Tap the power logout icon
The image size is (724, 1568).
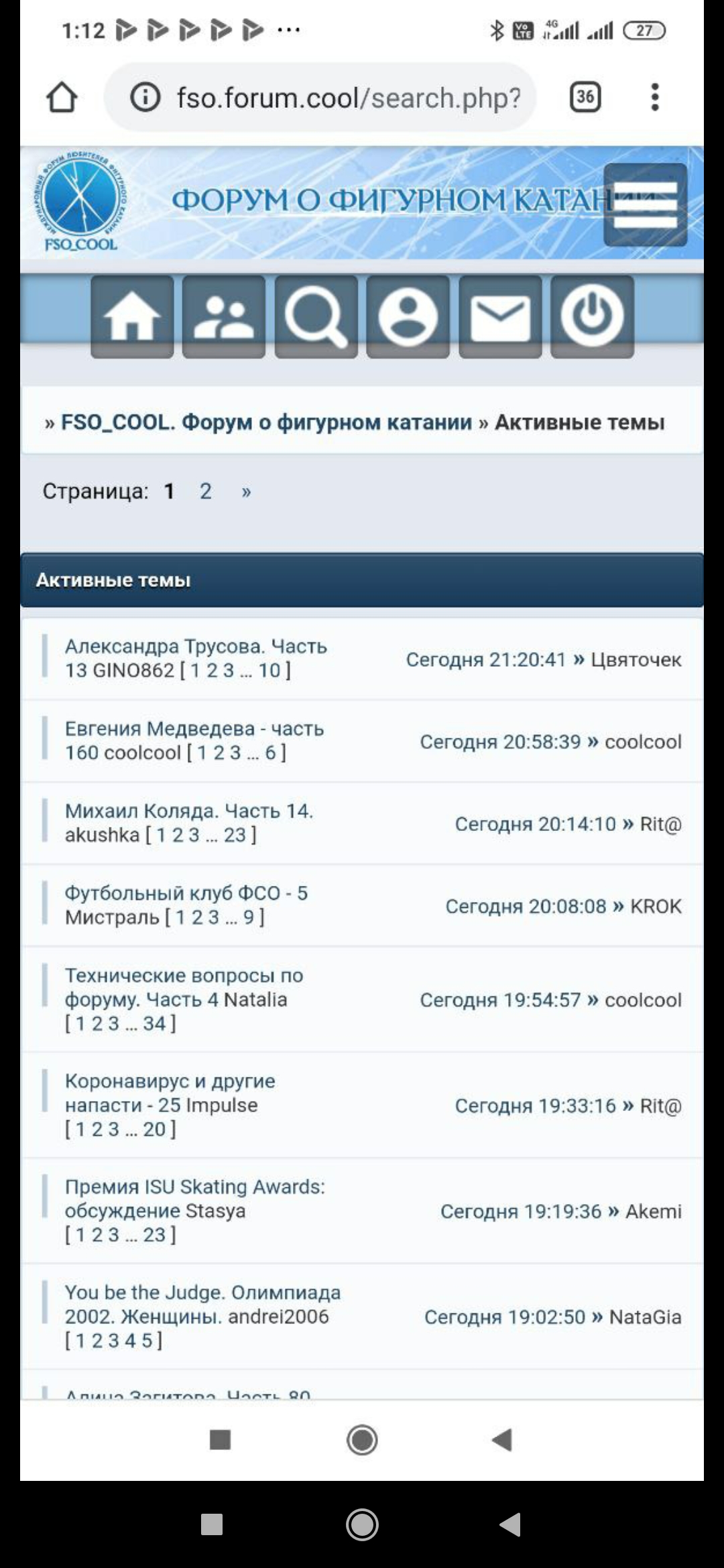click(x=592, y=316)
